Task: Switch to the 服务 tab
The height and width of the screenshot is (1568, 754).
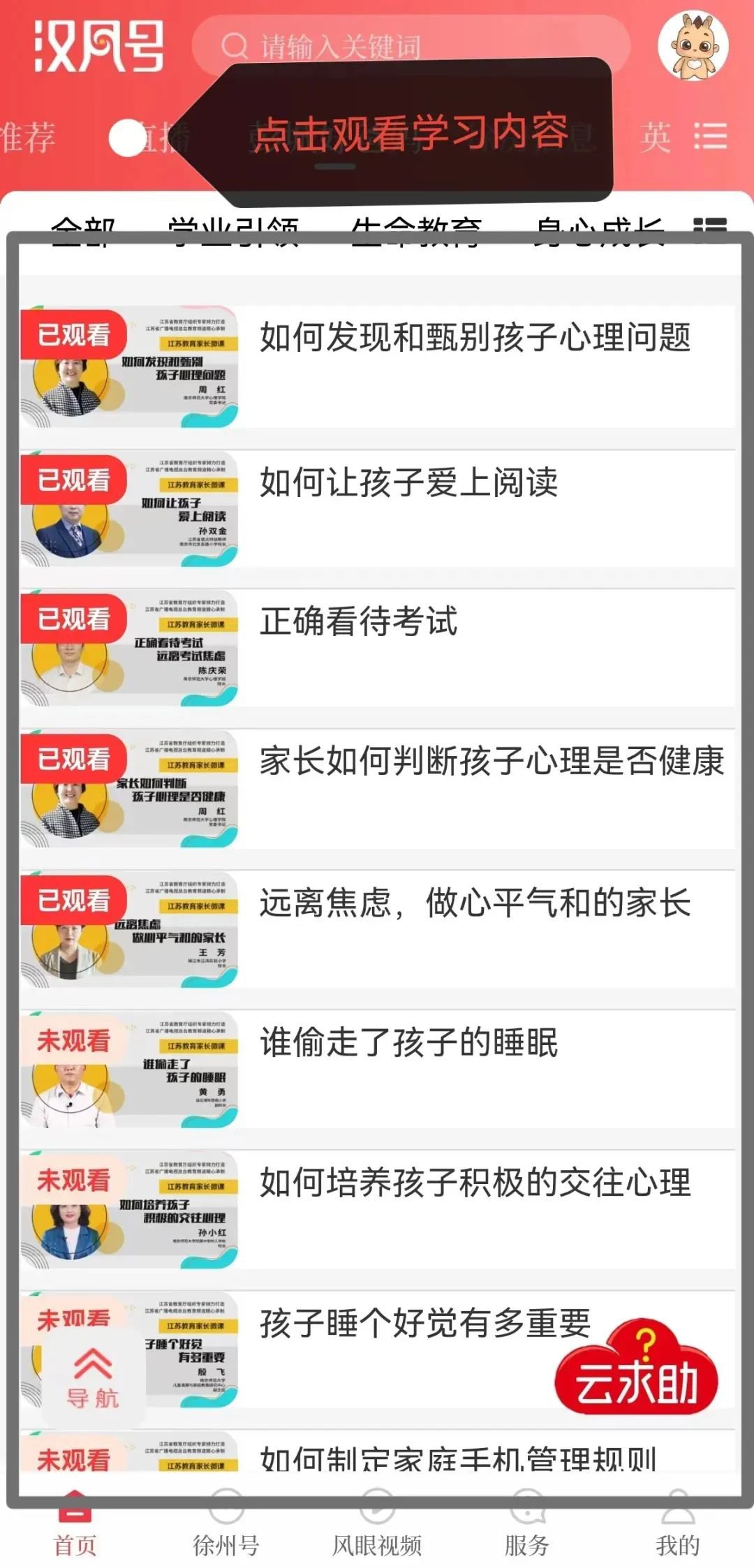Action: click(x=527, y=1529)
